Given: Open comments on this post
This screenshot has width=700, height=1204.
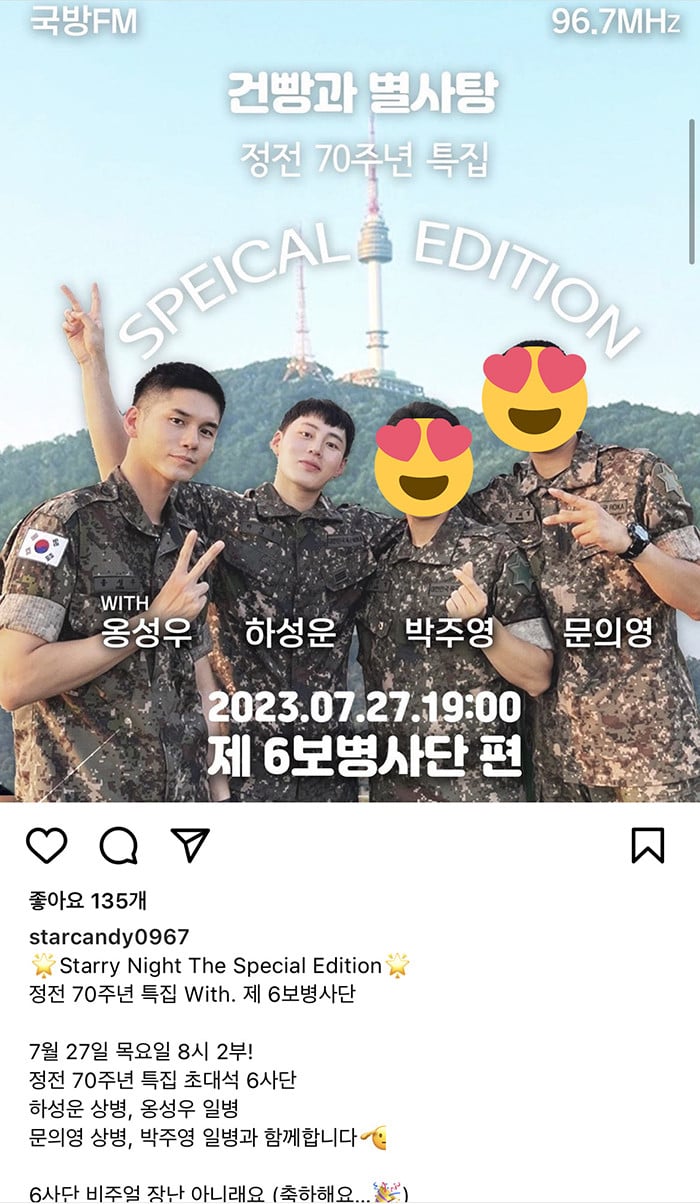Looking at the screenshot, I should tap(118, 846).
